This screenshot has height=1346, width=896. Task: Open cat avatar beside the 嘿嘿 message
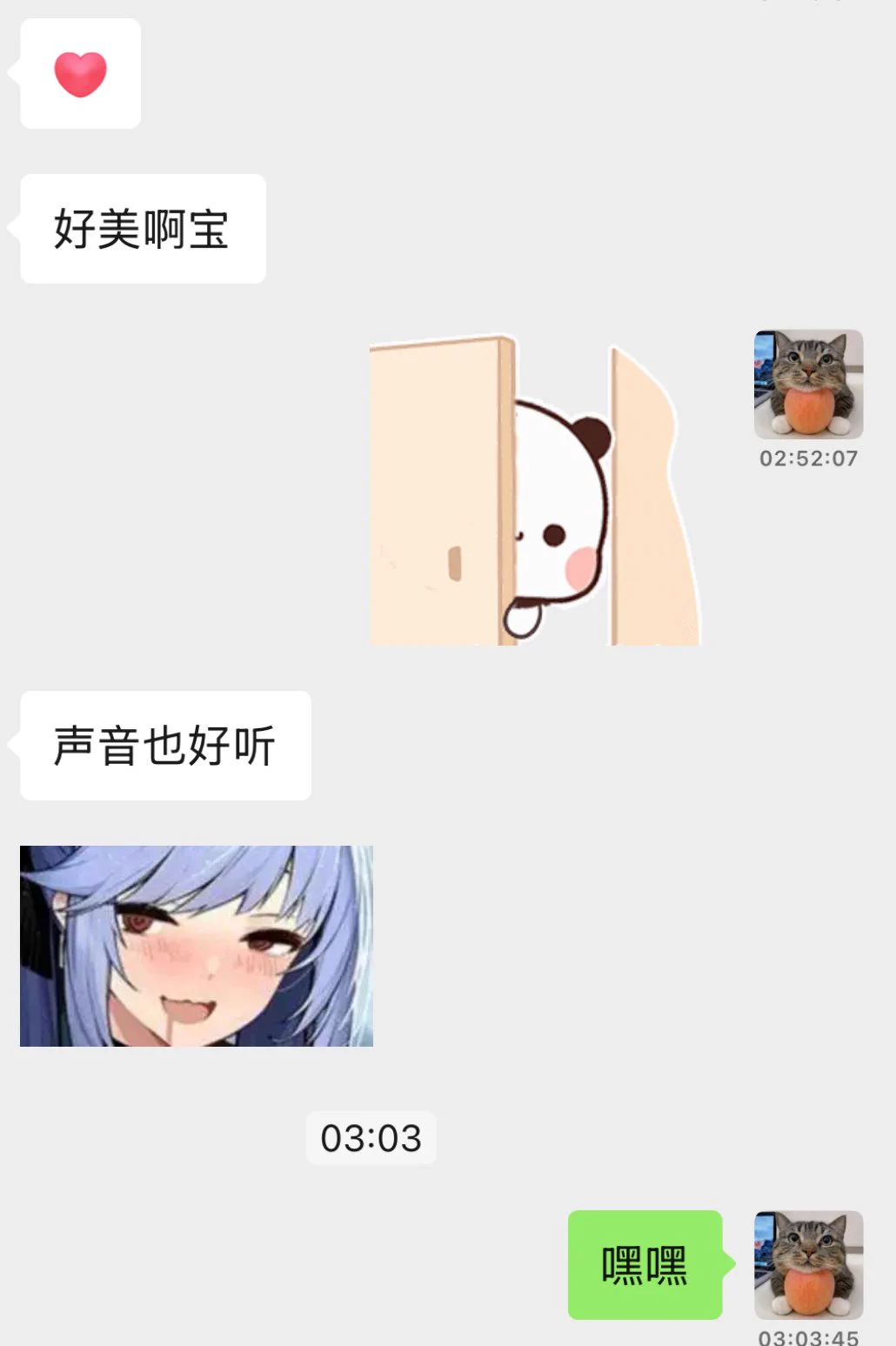coord(808,1264)
